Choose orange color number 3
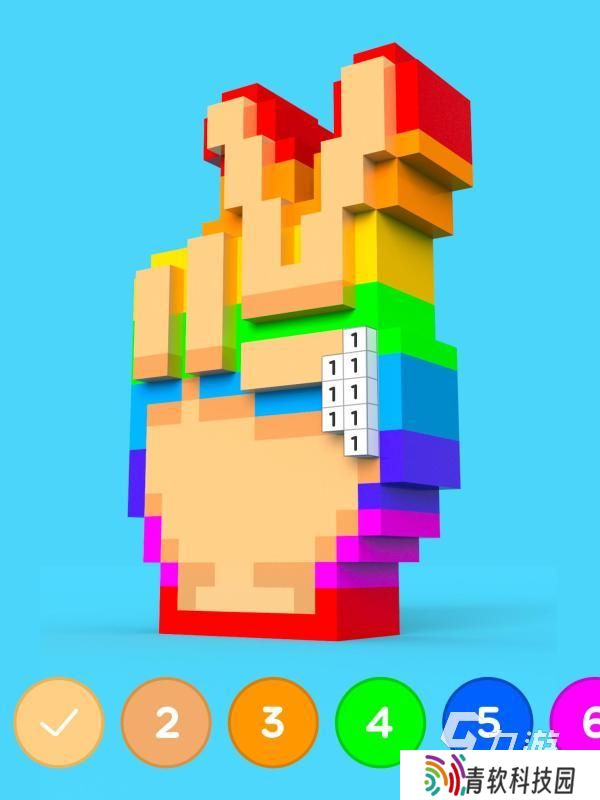This screenshot has width=600, height=800. (273, 723)
